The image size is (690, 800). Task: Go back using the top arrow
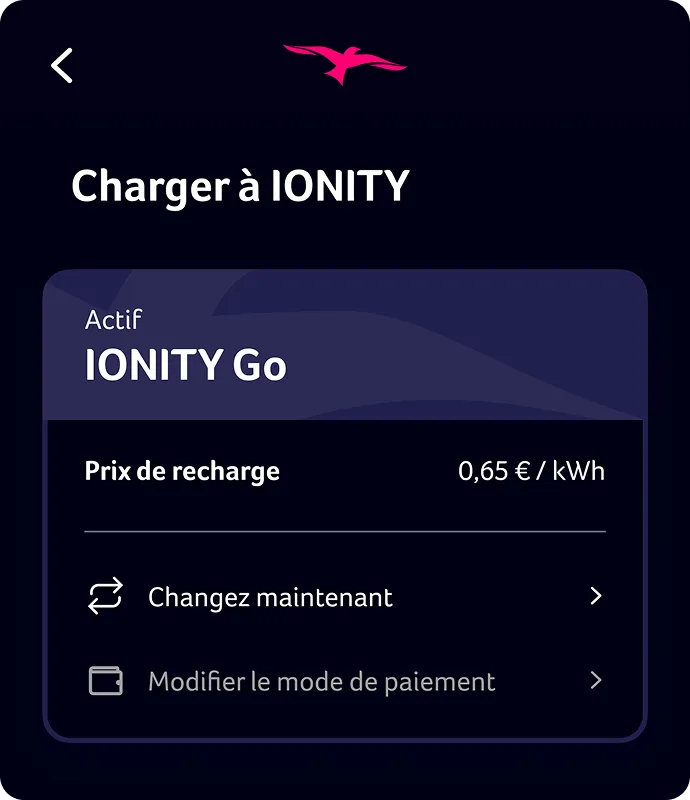(x=62, y=66)
